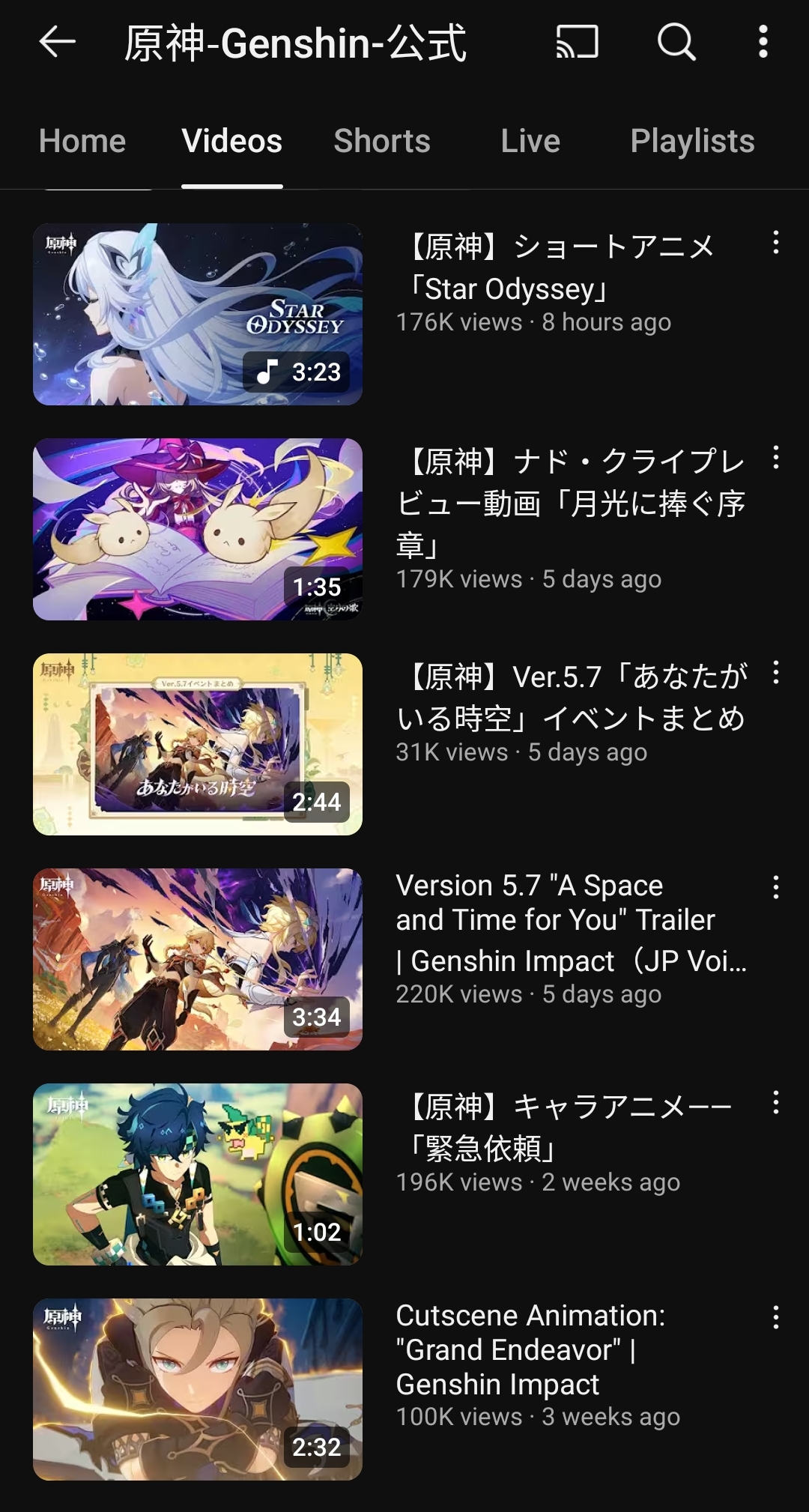This screenshot has width=809, height=1512.
Task: Play the Star Odyssey short anime video
Action: (198, 314)
